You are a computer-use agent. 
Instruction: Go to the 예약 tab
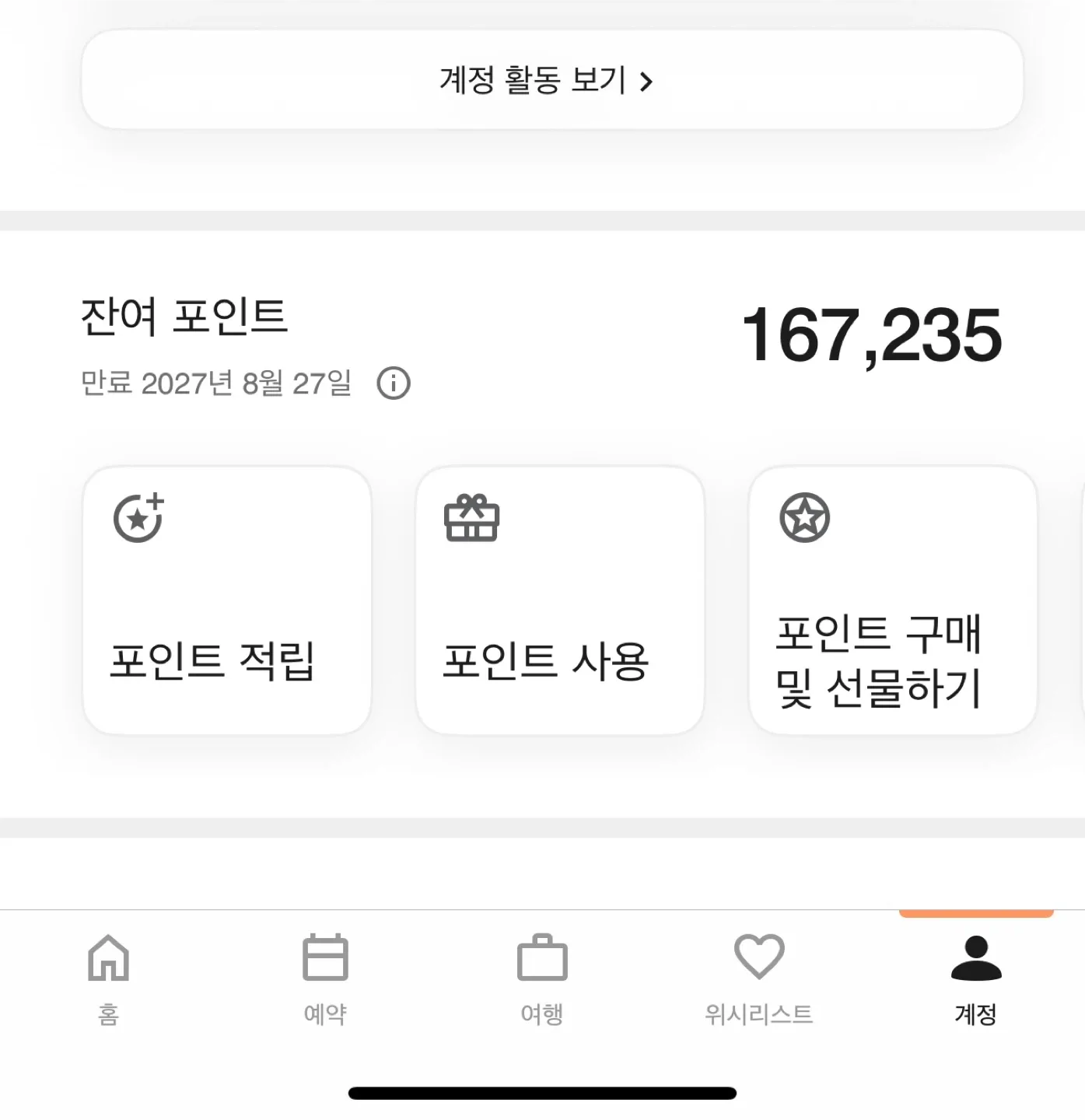325,978
